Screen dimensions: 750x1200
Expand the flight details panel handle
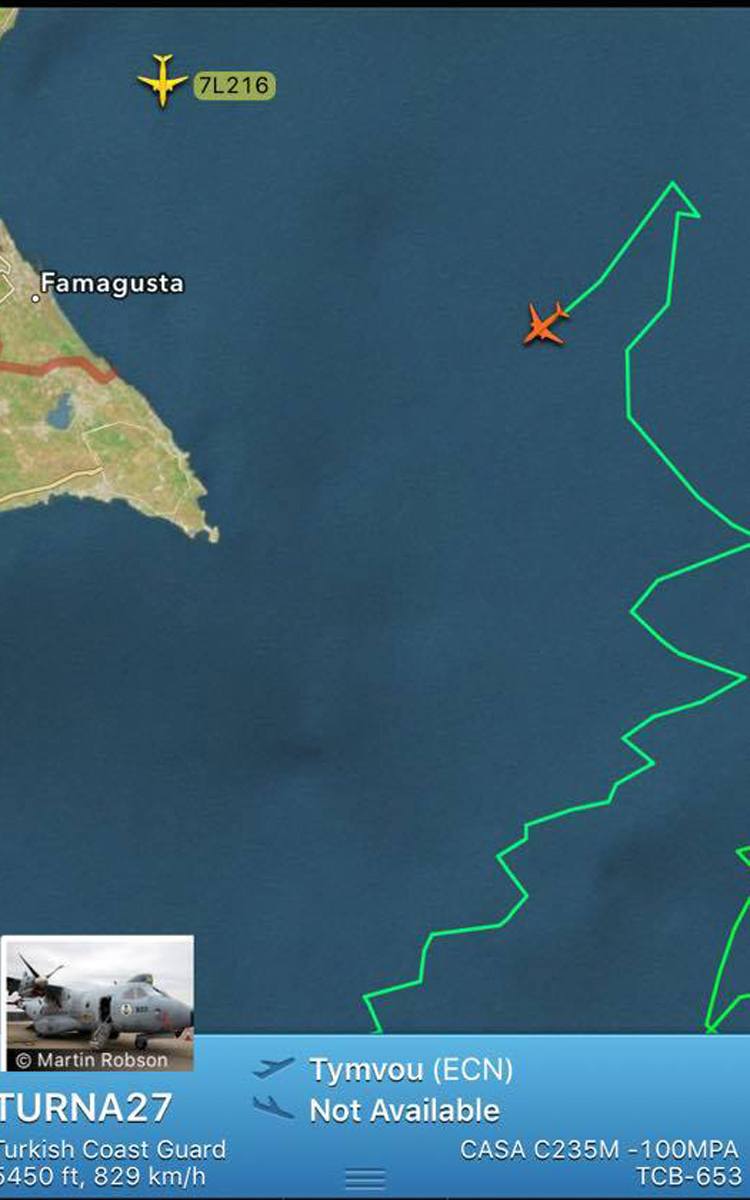[365, 1179]
